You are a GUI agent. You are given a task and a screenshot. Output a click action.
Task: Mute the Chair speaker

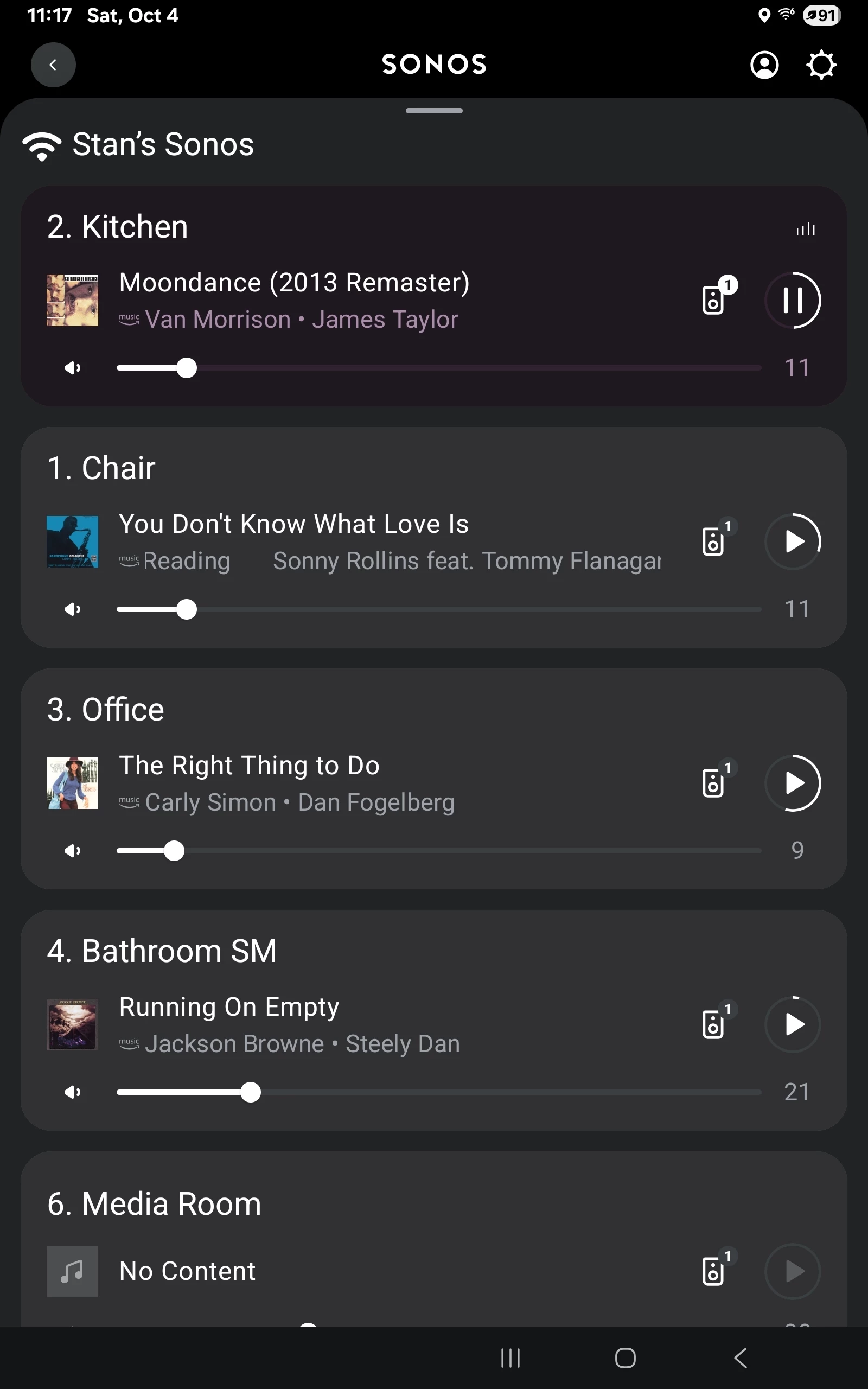click(73, 609)
